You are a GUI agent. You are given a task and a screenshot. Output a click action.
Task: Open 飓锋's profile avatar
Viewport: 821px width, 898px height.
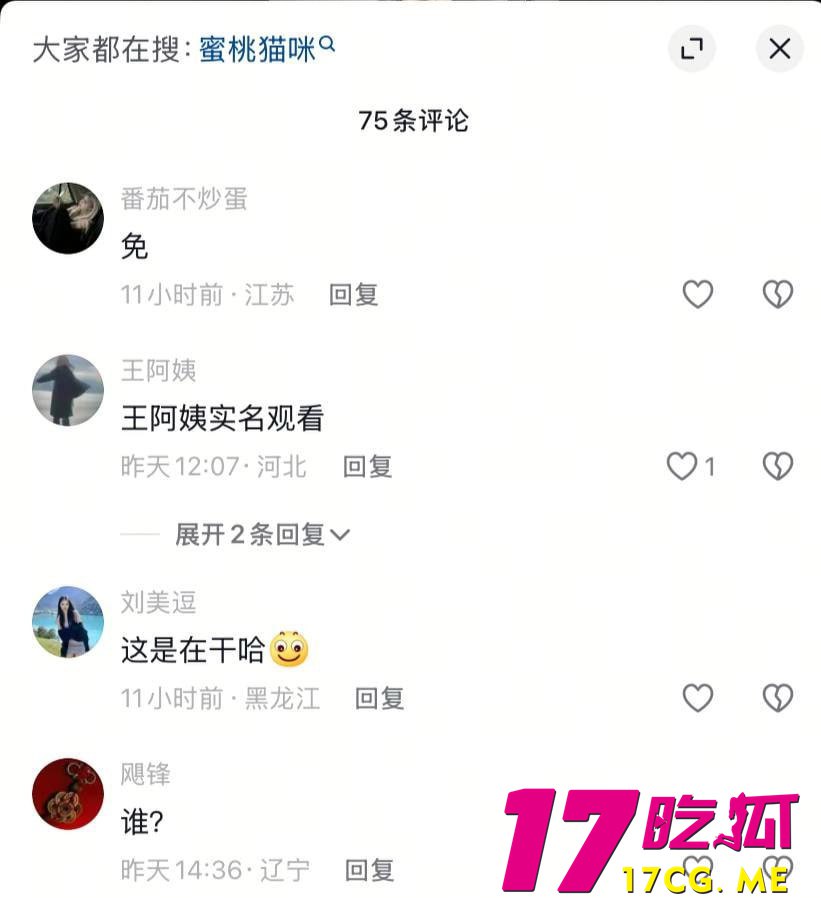pos(68,794)
